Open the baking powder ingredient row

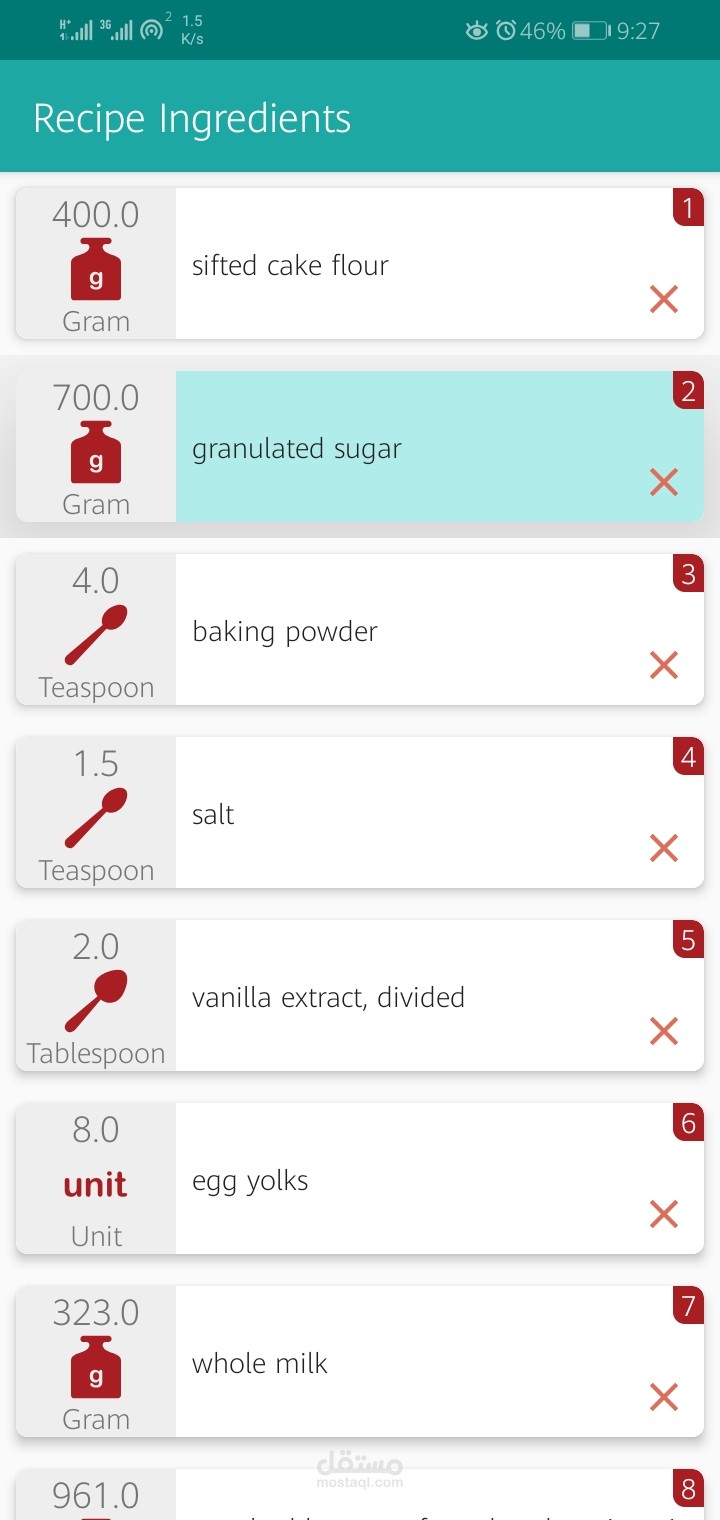(360, 630)
